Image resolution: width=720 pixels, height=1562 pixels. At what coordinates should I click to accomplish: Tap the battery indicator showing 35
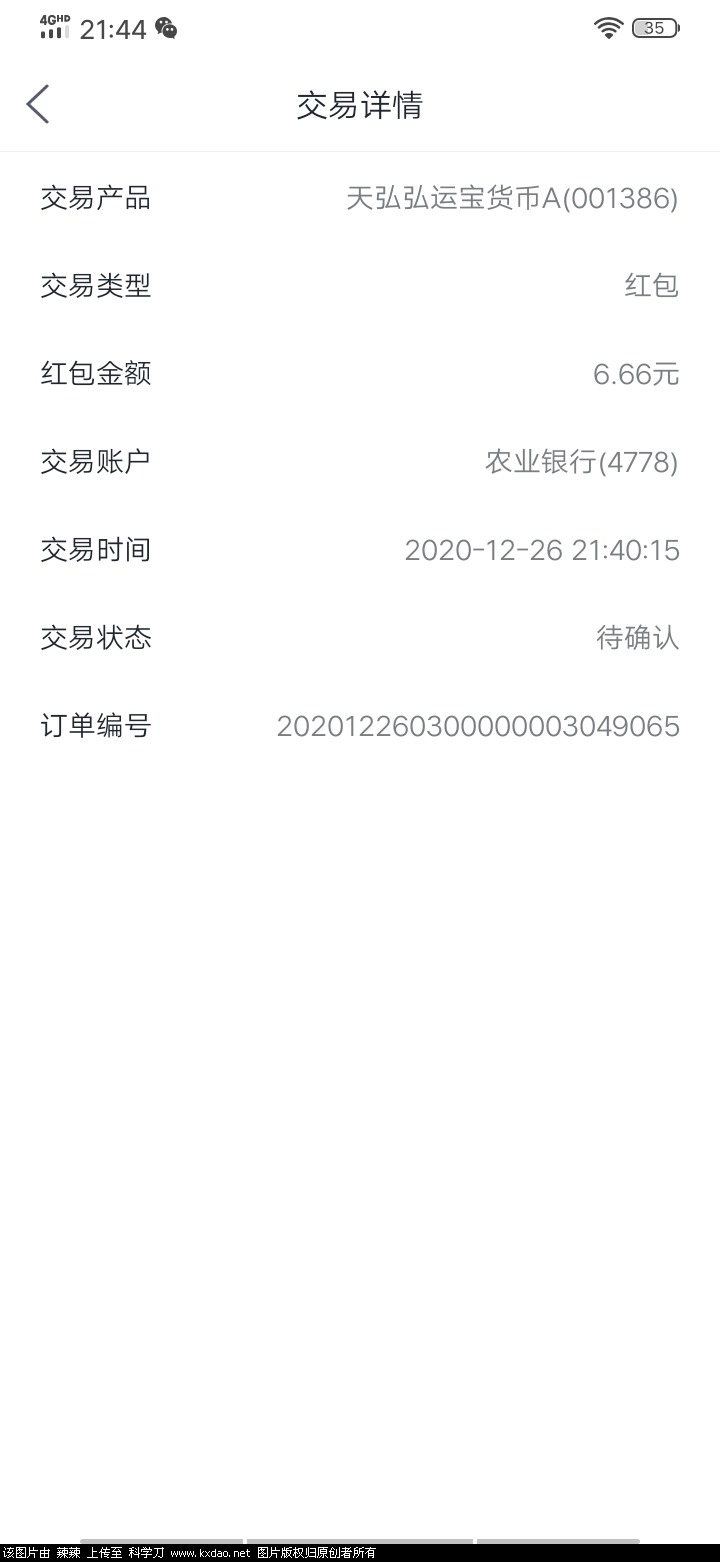pos(654,27)
